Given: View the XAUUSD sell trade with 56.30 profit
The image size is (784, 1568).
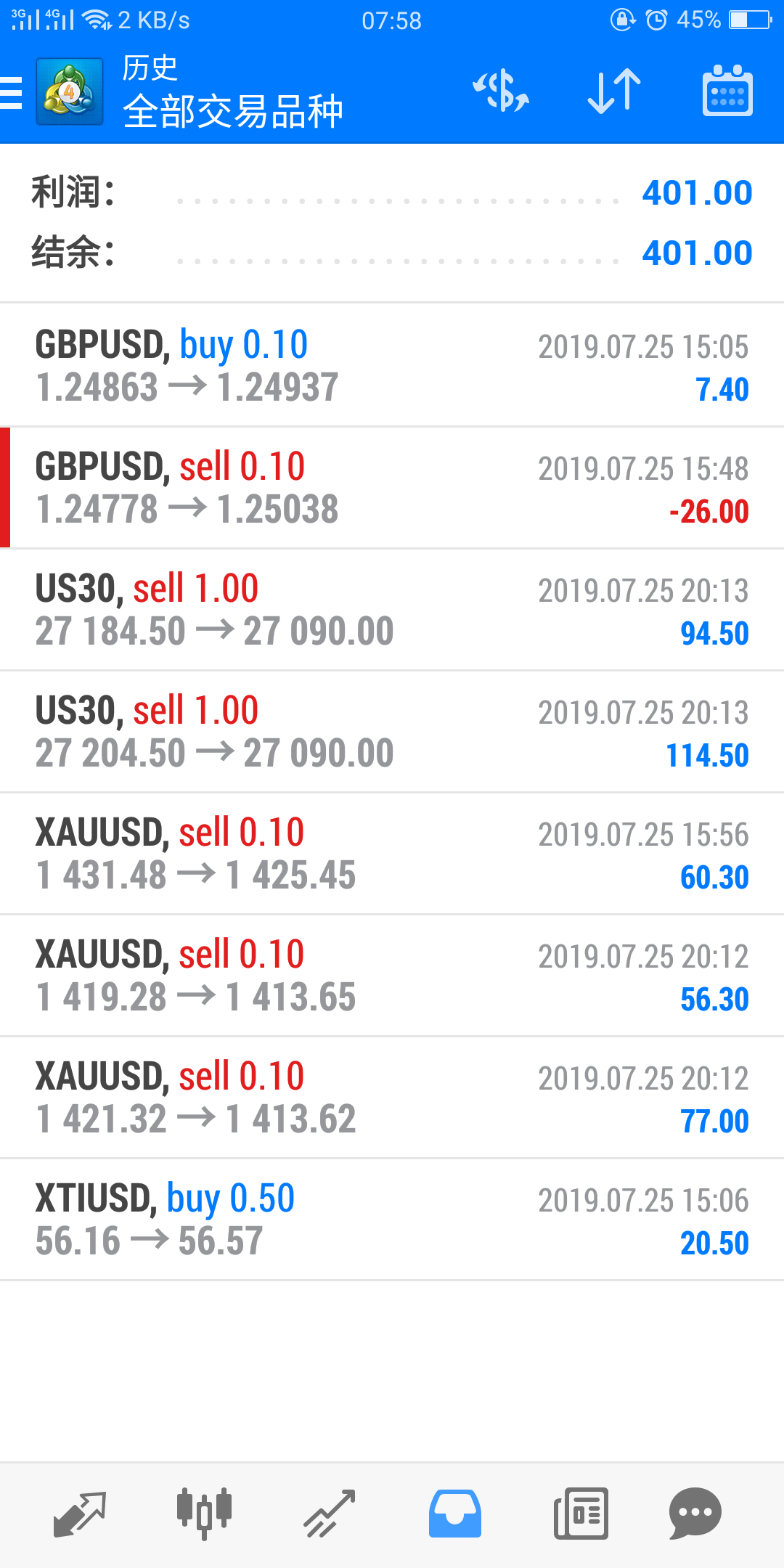Looking at the screenshot, I should [392, 976].
